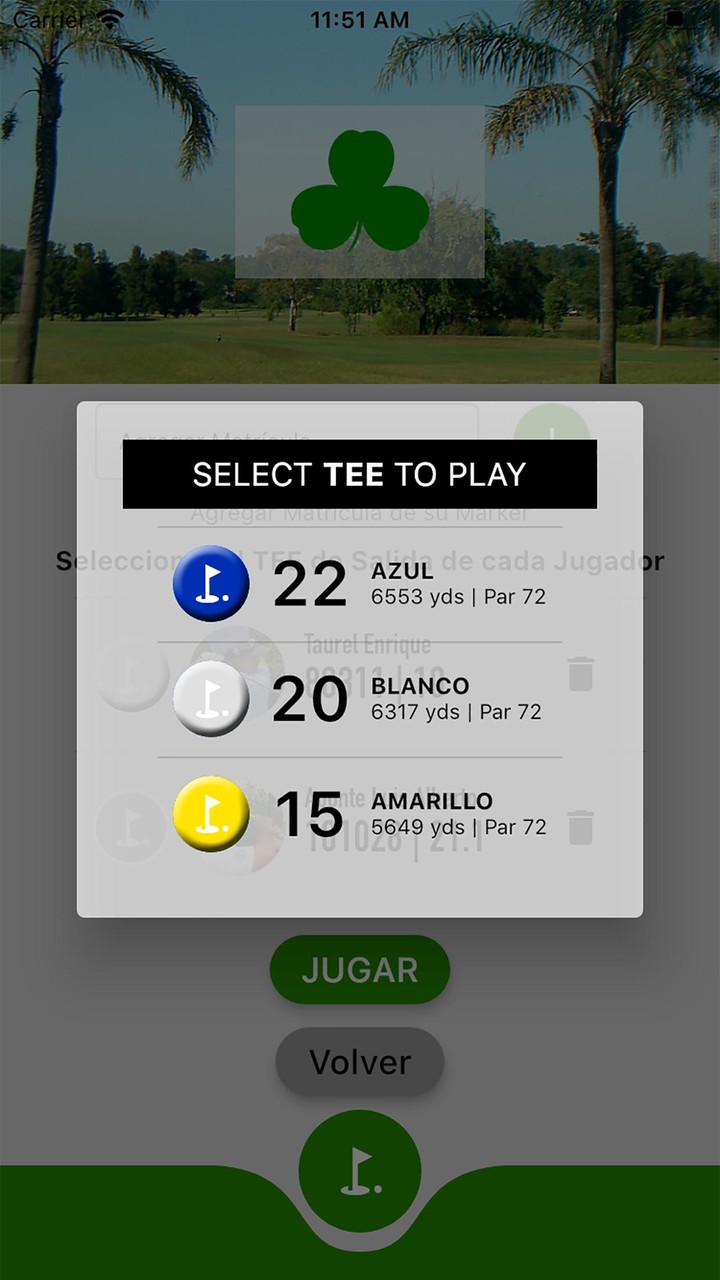This screenshot has width=720, height=1280.
Task: Select the blue AZUL tee flag icon
Action: coord(211,585)
